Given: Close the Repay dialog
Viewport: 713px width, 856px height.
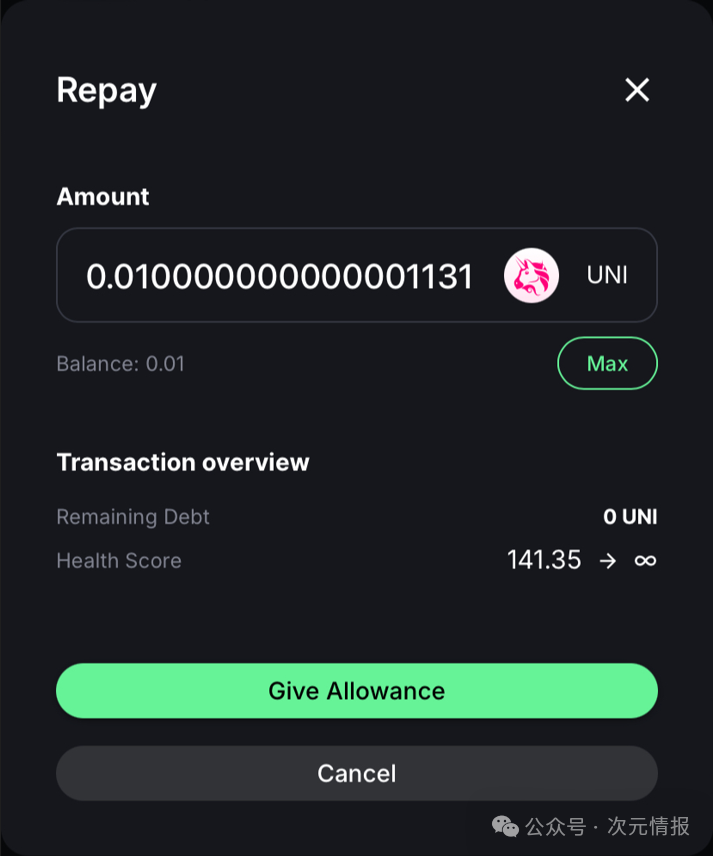Looking at the screenshot, I should tap(637, 90).
